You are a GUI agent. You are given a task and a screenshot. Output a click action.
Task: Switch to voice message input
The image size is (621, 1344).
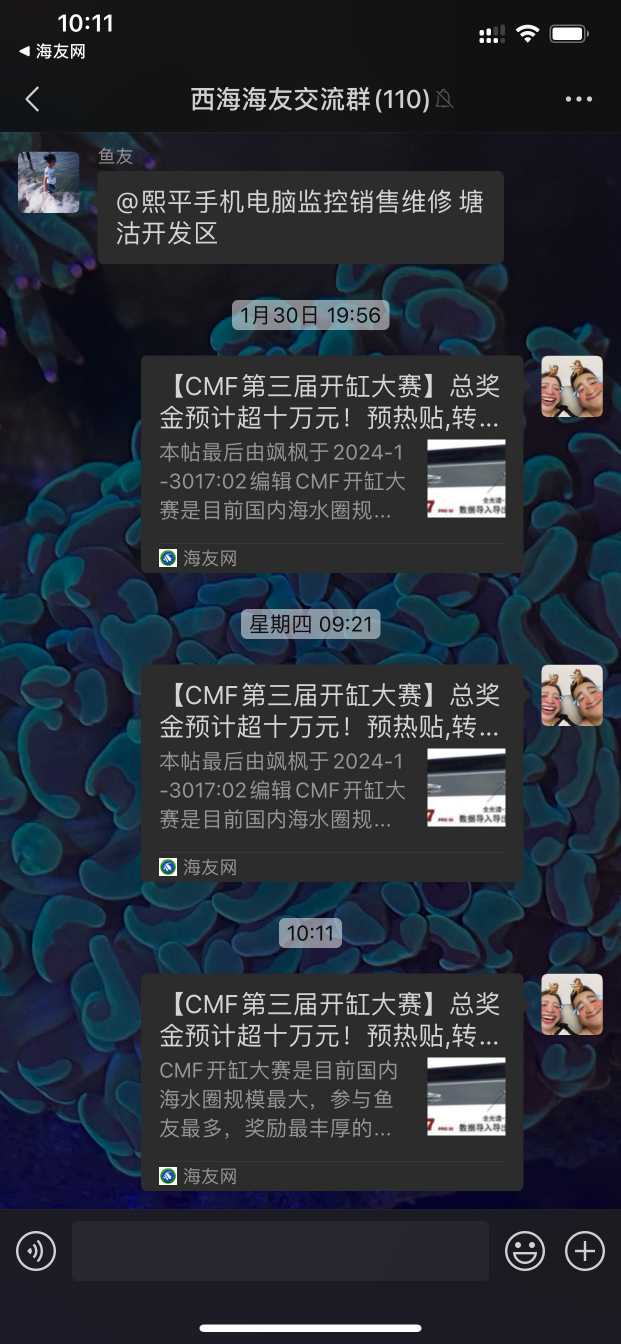coord(36,1251)
